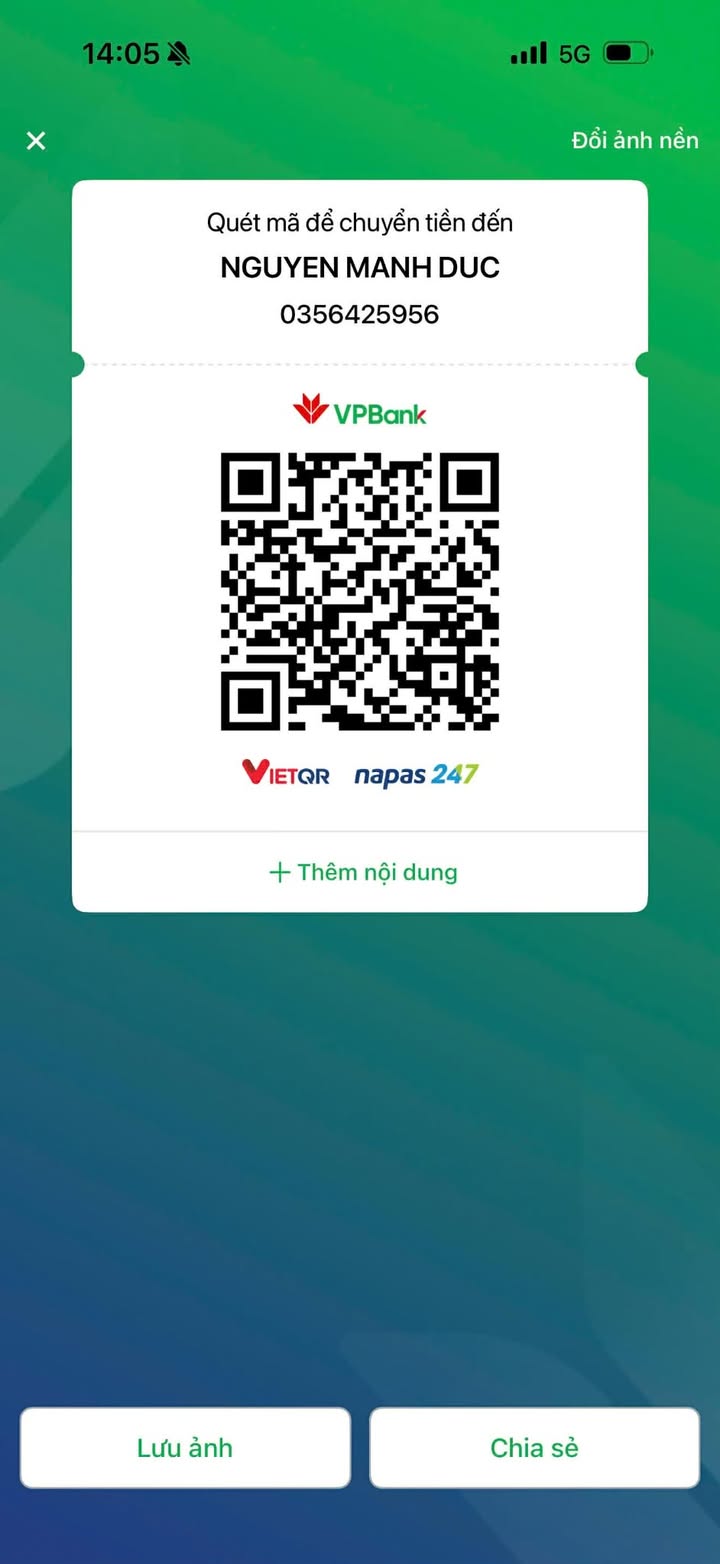Share the QR code via Chia sẻ
This screenshot has height=1564, width=720.
coord(534,1448)
